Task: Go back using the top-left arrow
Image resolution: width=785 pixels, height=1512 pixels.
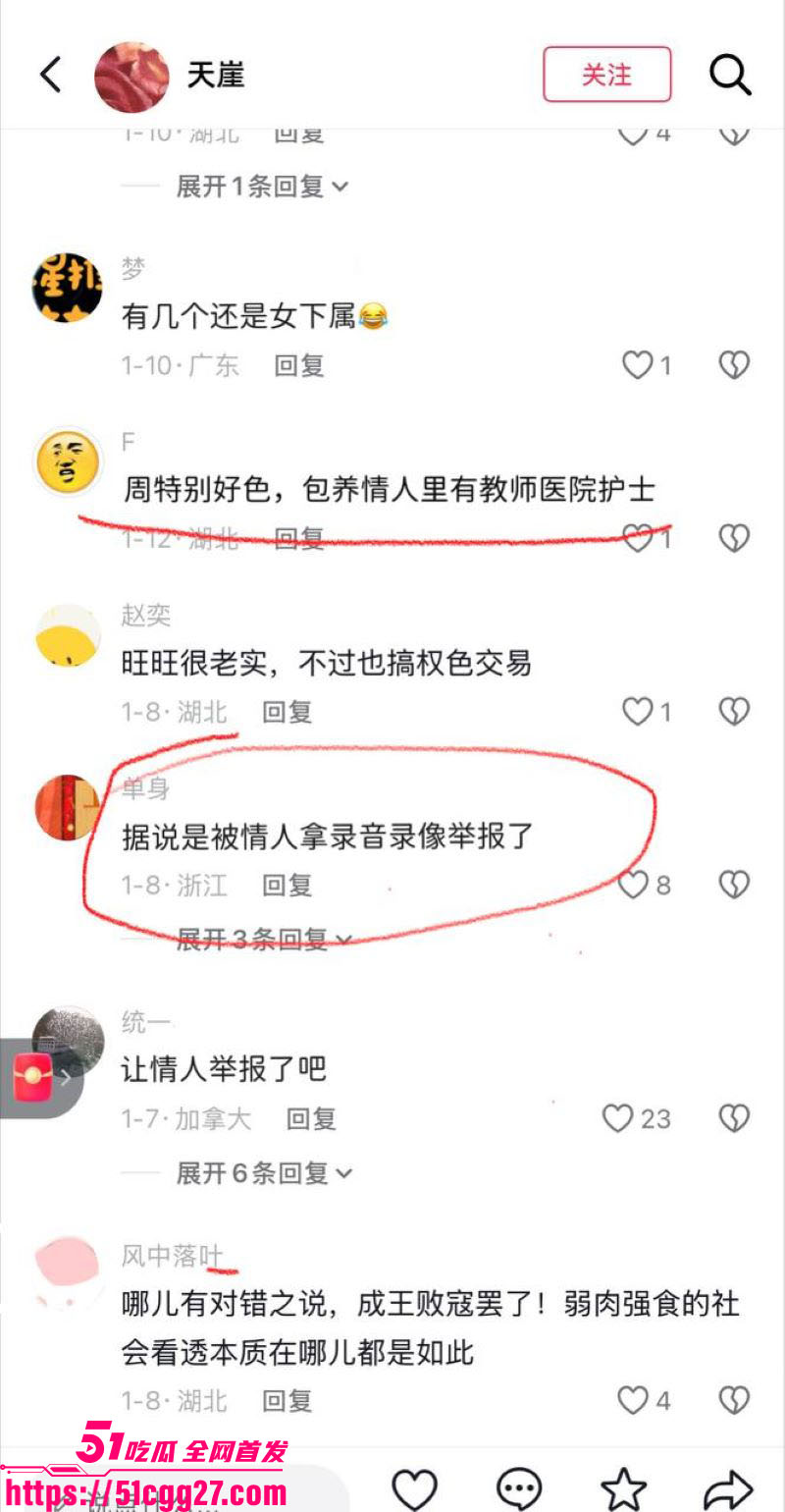Action: tap(50, 75)
